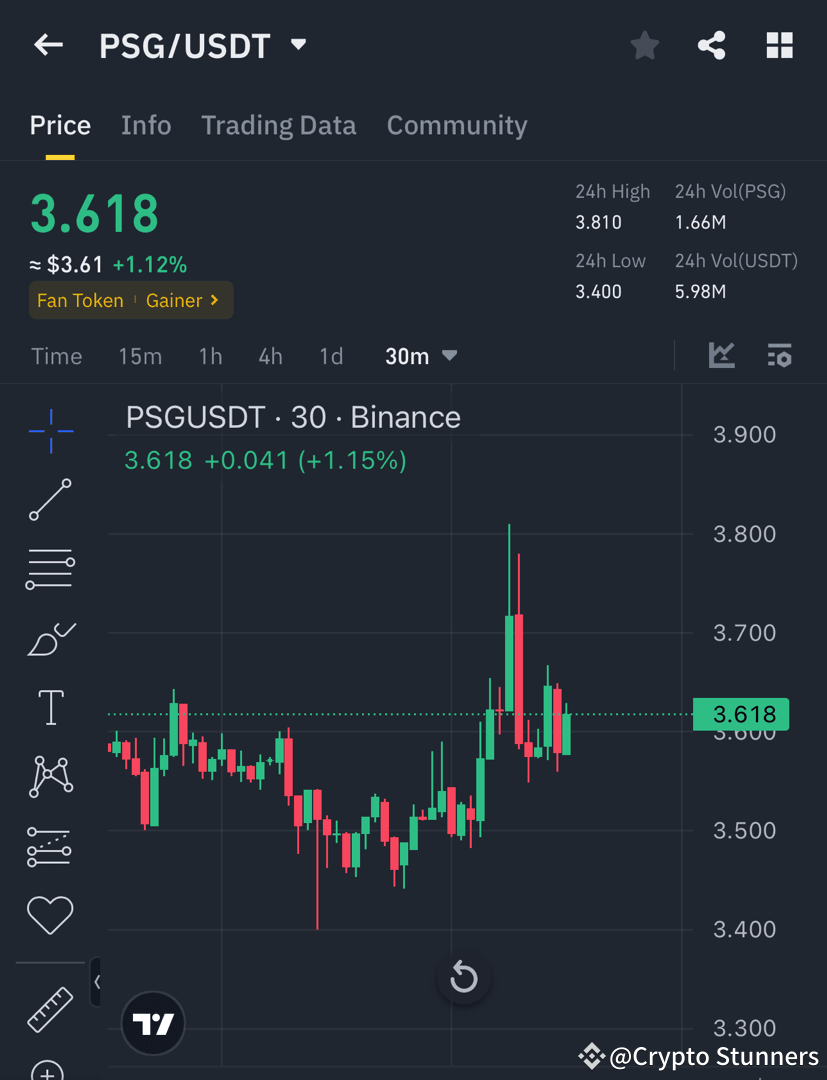The width and height of the screenshot is (827, 1080).
Task: Select the crosshair cursor tool
Action: (x=50, y=430)
